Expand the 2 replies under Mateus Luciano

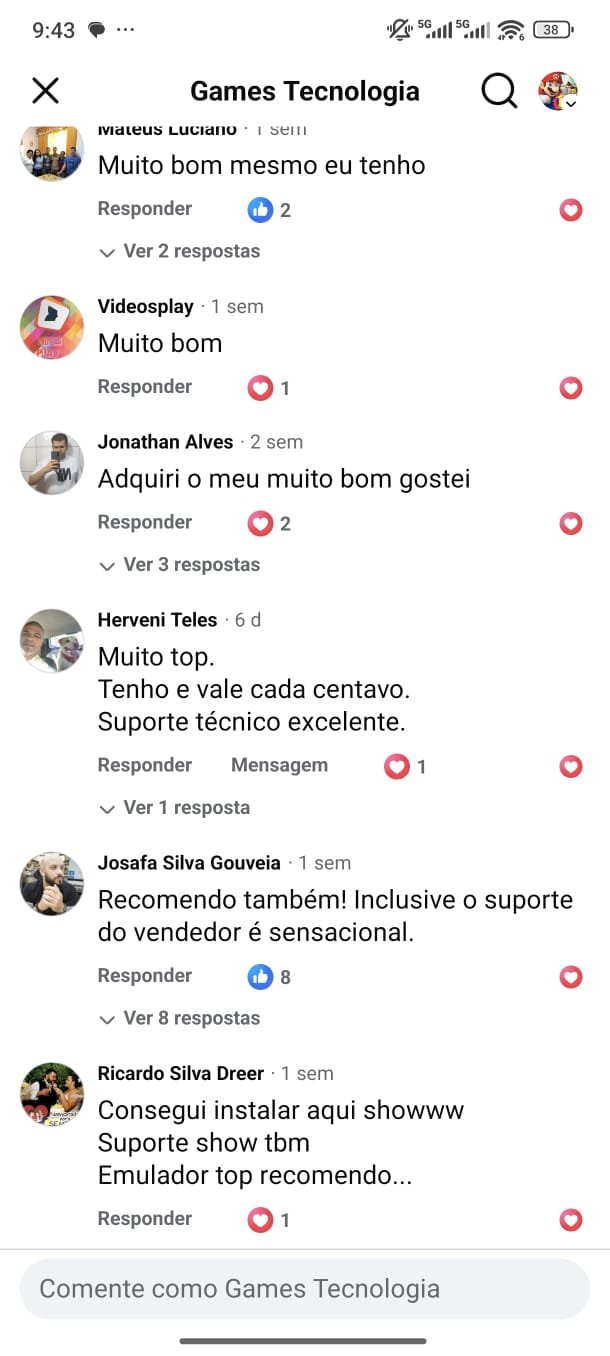pyautogui.click(x=180, y=252)
